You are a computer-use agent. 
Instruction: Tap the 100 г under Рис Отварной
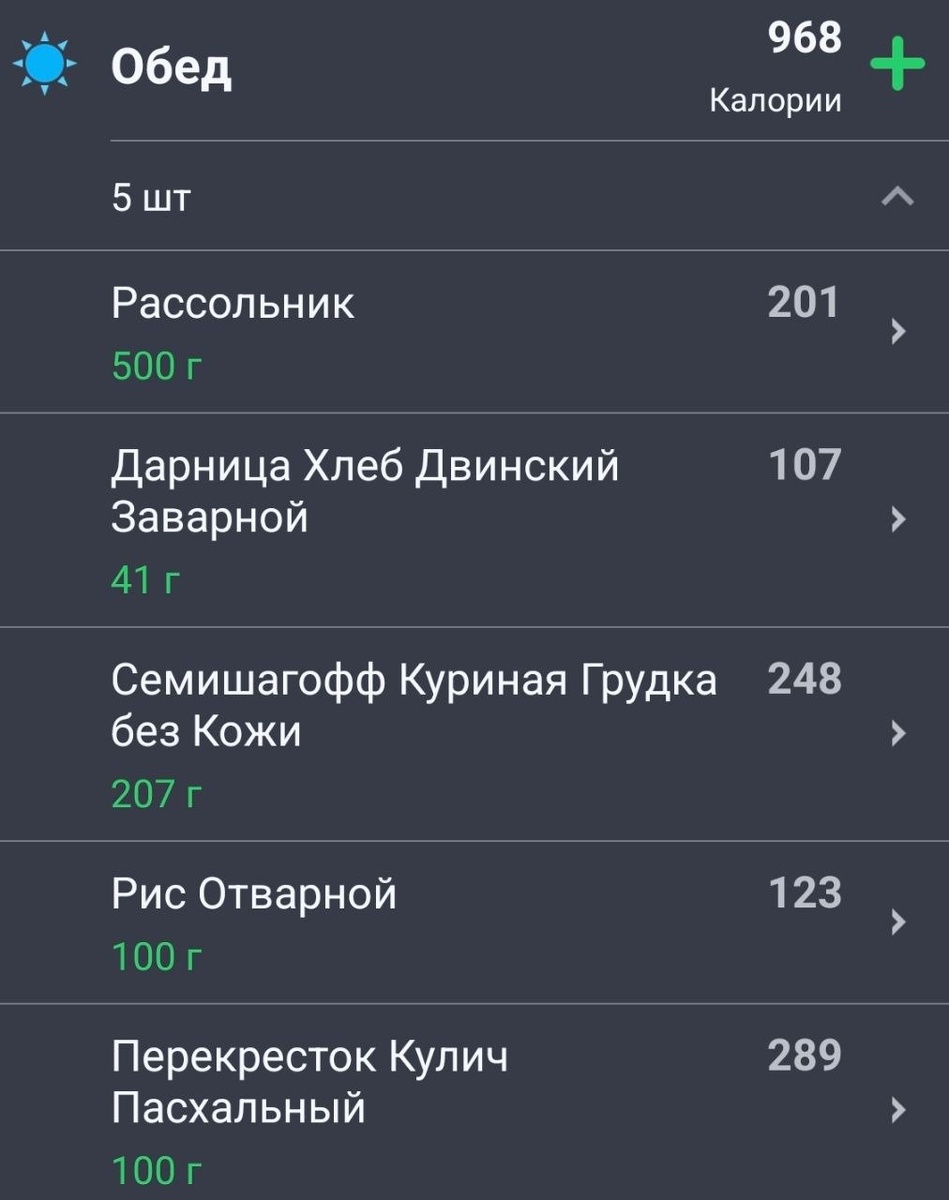coord(155,957)
